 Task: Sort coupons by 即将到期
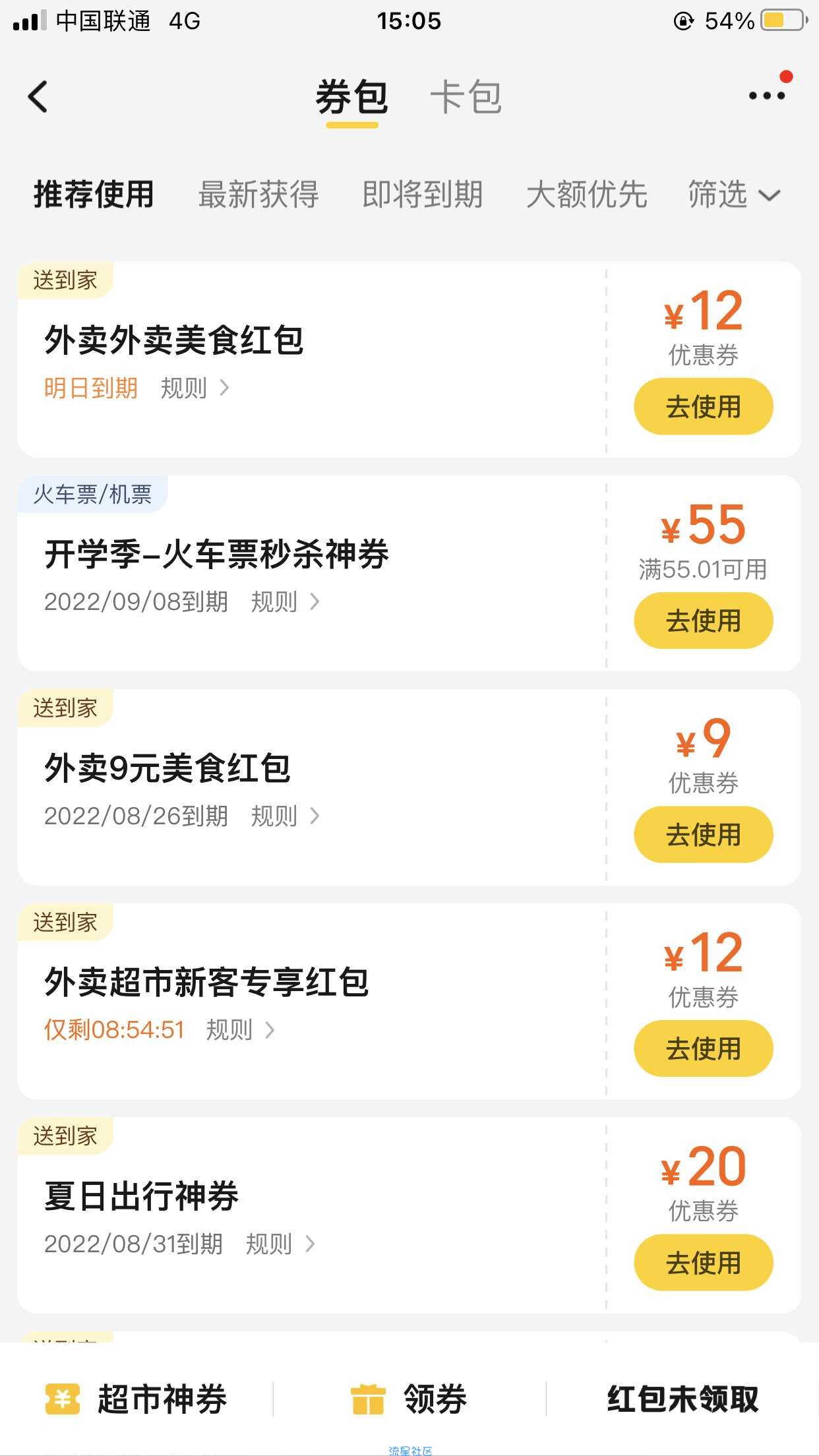(423, 195)
